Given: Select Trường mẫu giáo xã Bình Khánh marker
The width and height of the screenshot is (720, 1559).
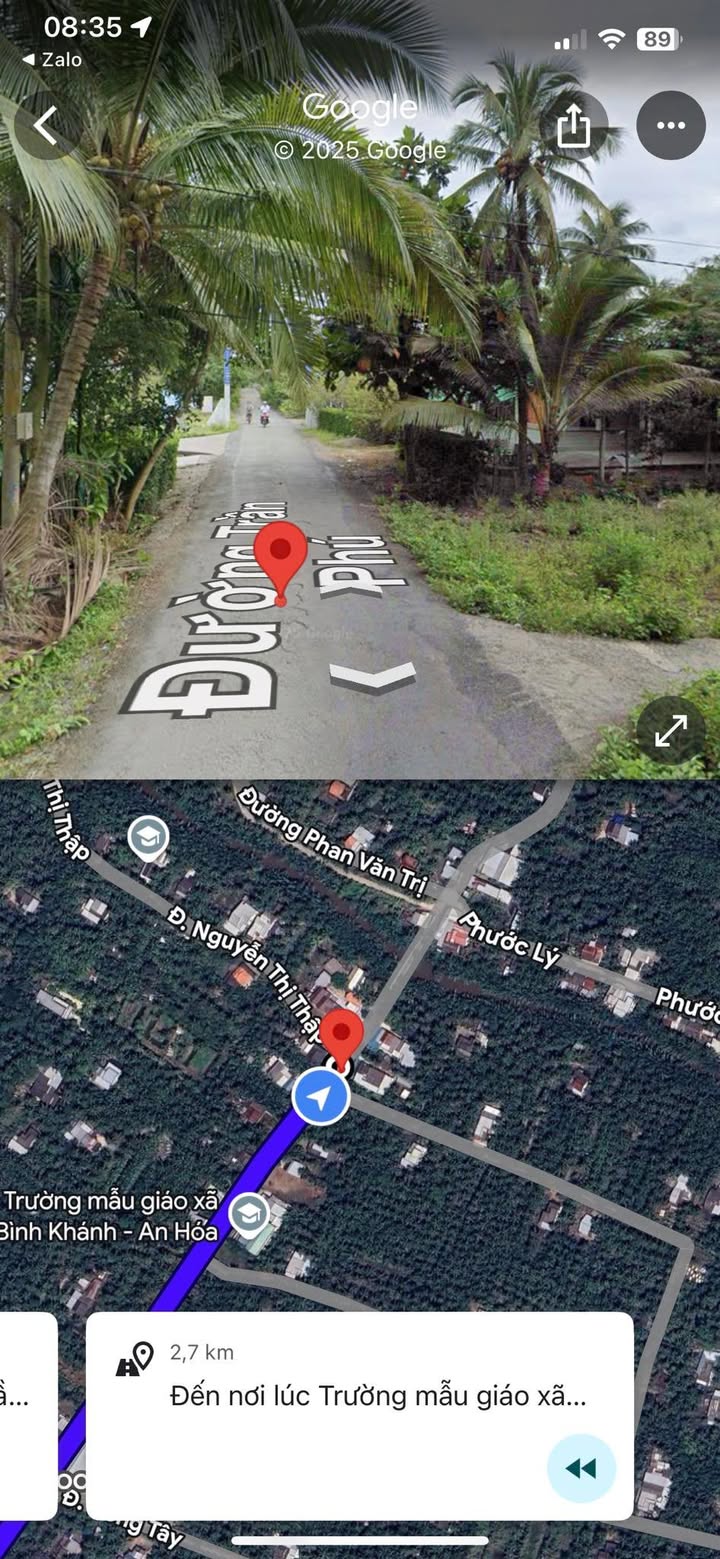Looking at the screenshot, I should coord(248,1215).
